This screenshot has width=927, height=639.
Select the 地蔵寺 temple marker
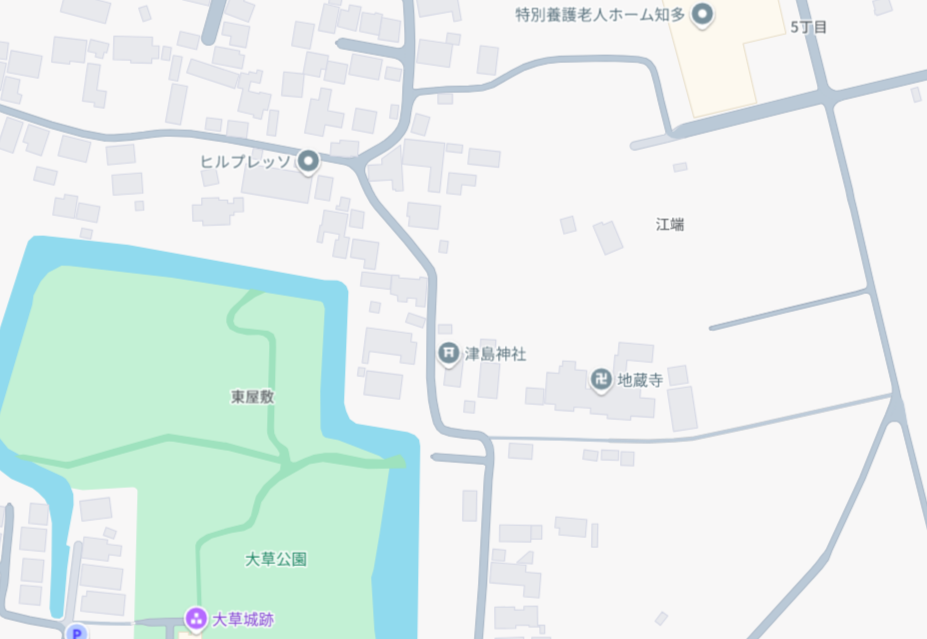coord(601,379)
